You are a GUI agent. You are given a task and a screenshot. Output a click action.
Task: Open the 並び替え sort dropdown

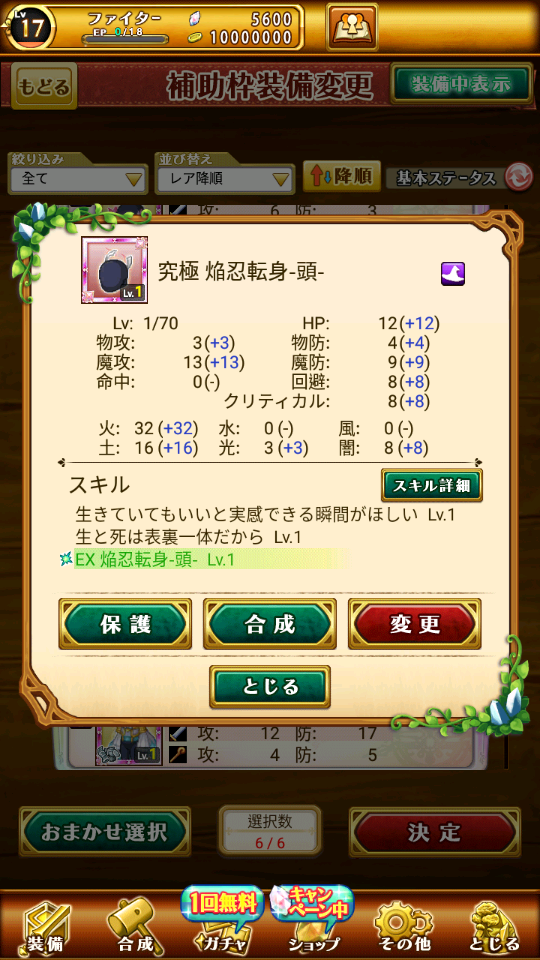point(225,179)
